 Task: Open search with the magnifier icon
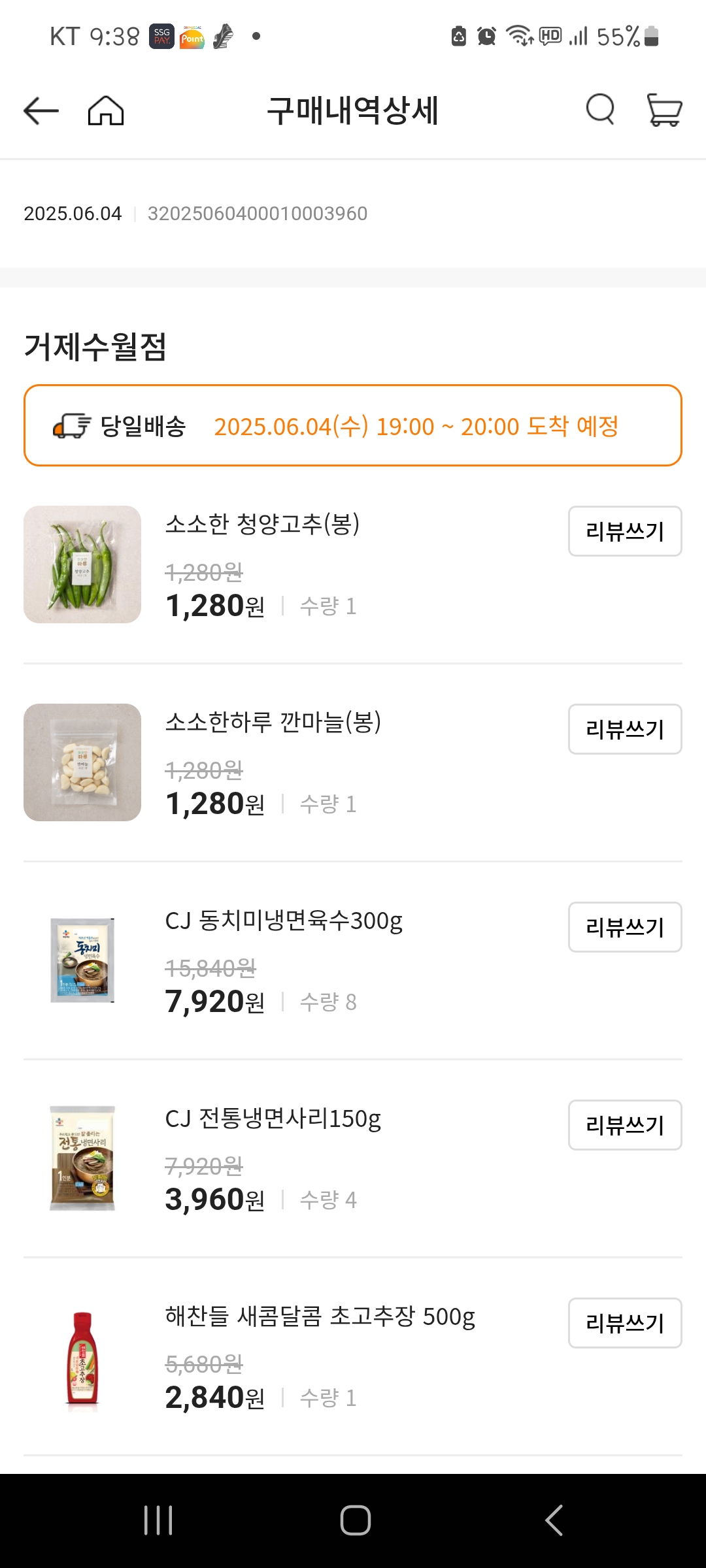pyautogui.click(x=600, y=110)
